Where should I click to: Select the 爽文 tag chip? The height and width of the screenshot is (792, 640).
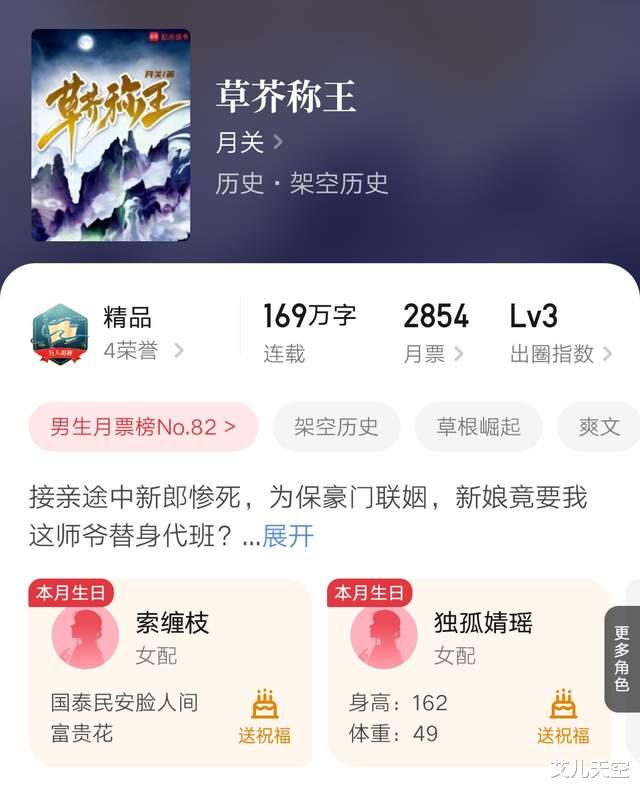[x=599, y=427]
